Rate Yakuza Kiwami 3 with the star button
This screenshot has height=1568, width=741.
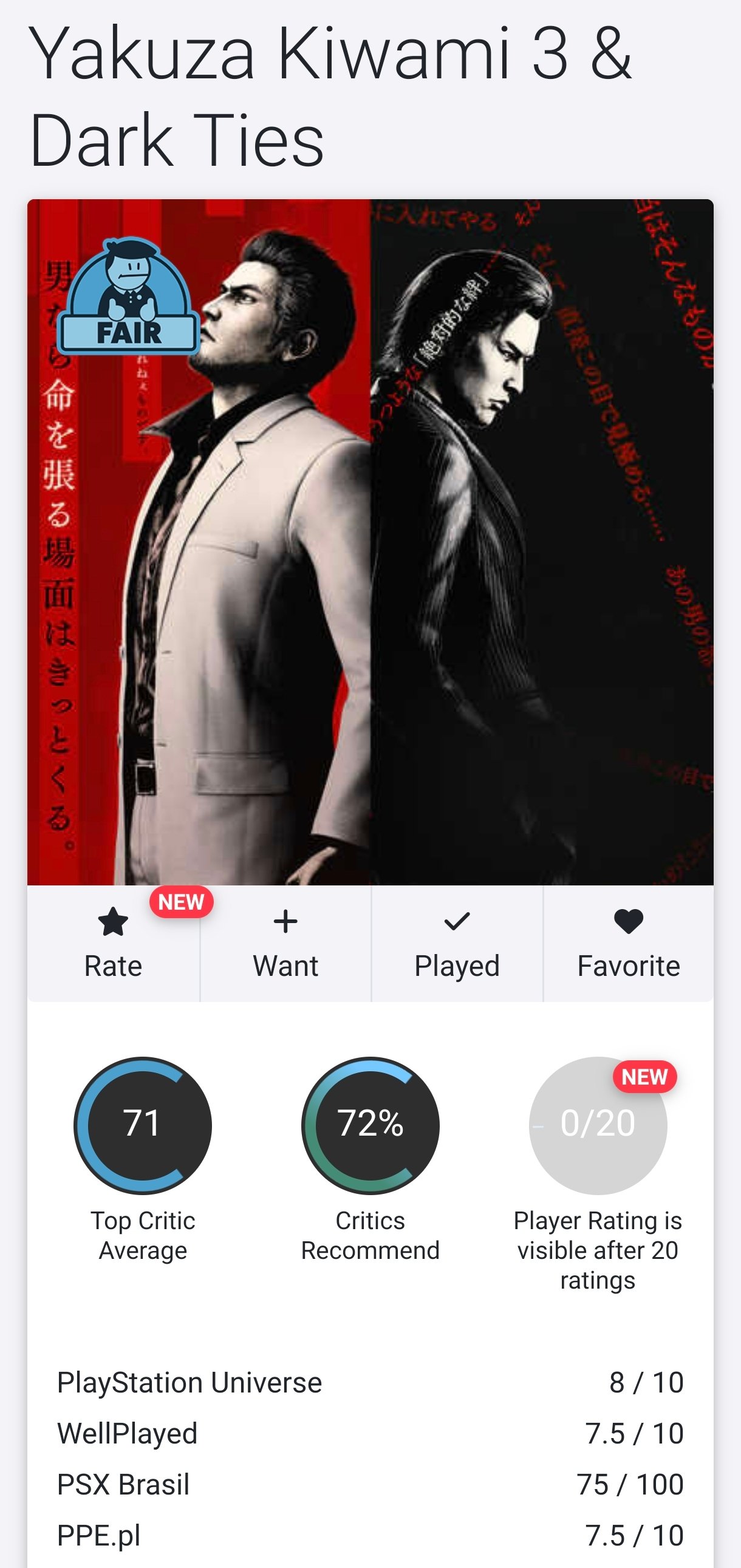tap(113, 943)
